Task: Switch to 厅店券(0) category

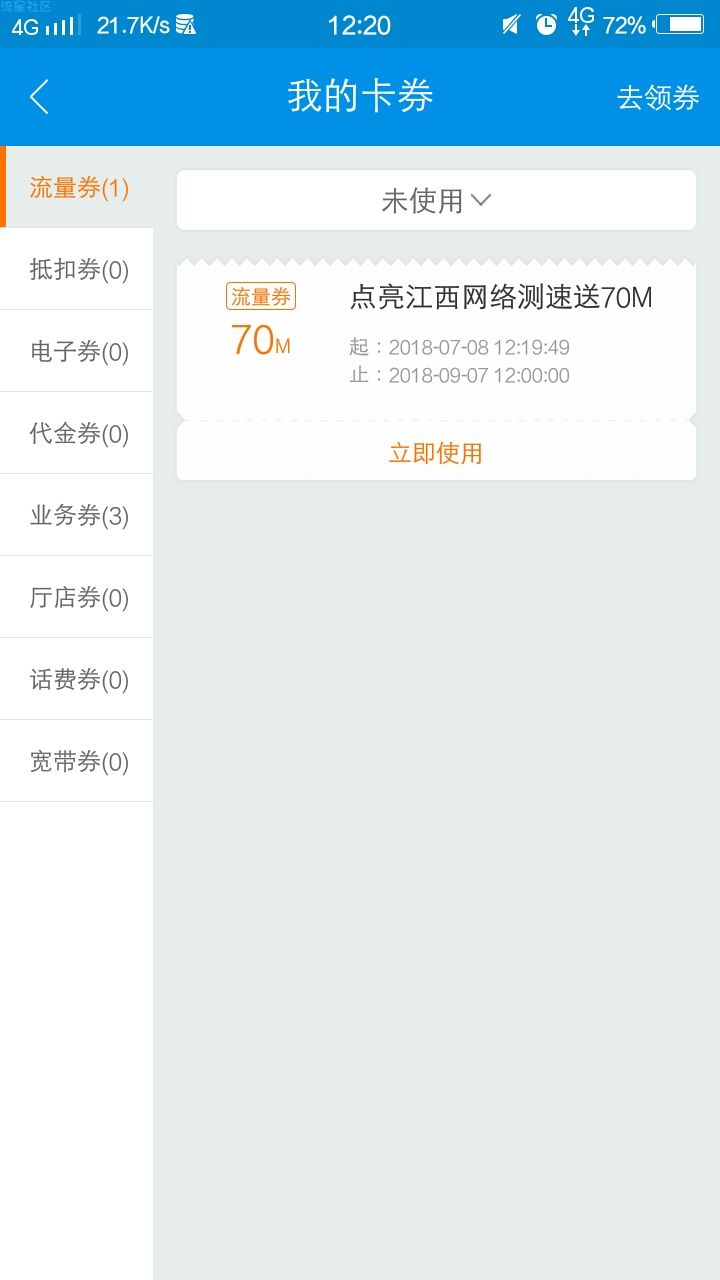Action: coord(77,597)
